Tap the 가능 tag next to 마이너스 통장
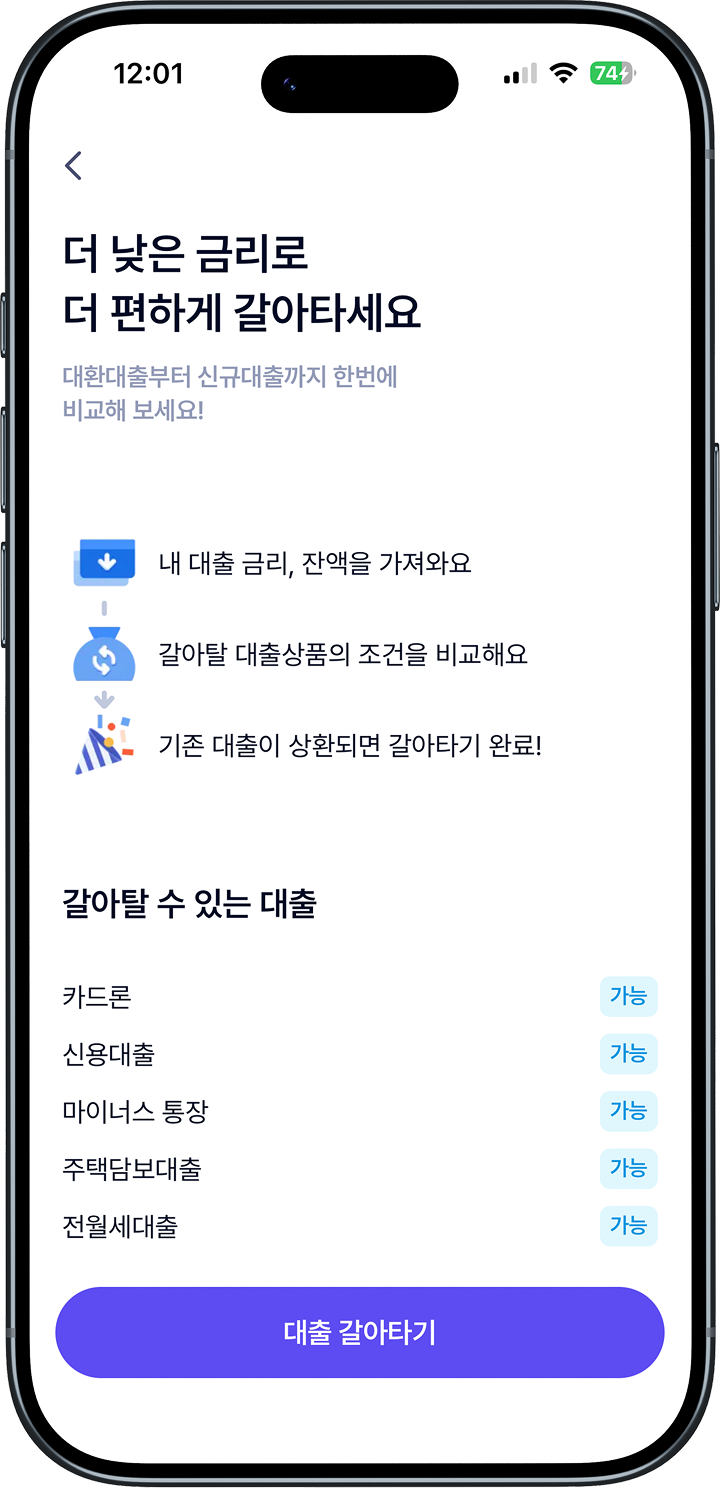The height and width of the screenshot is (1488, 720). point(629,1111)
